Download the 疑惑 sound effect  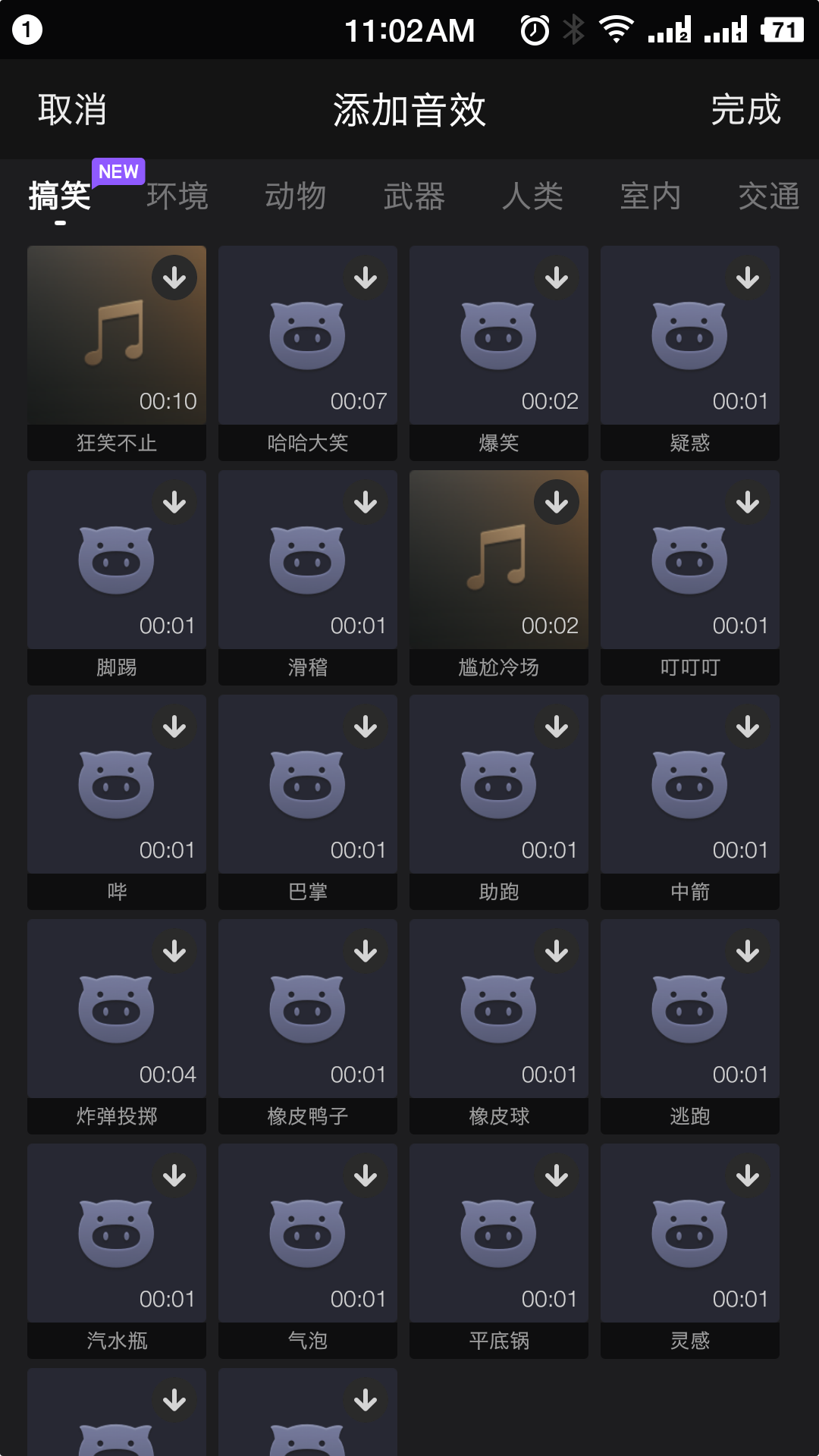point(748,278)
